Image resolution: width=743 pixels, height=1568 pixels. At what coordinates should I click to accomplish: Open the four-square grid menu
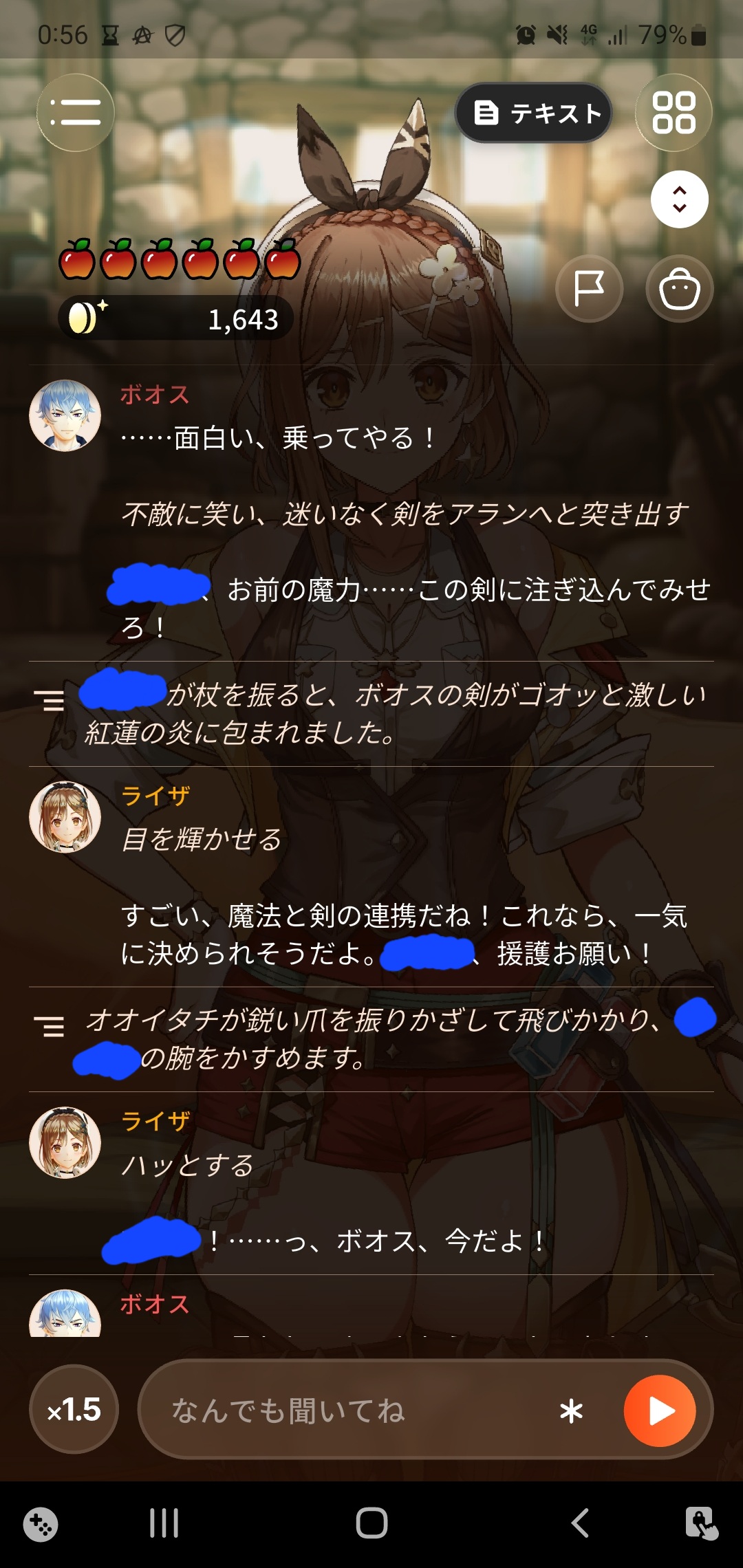coord(674,113)
